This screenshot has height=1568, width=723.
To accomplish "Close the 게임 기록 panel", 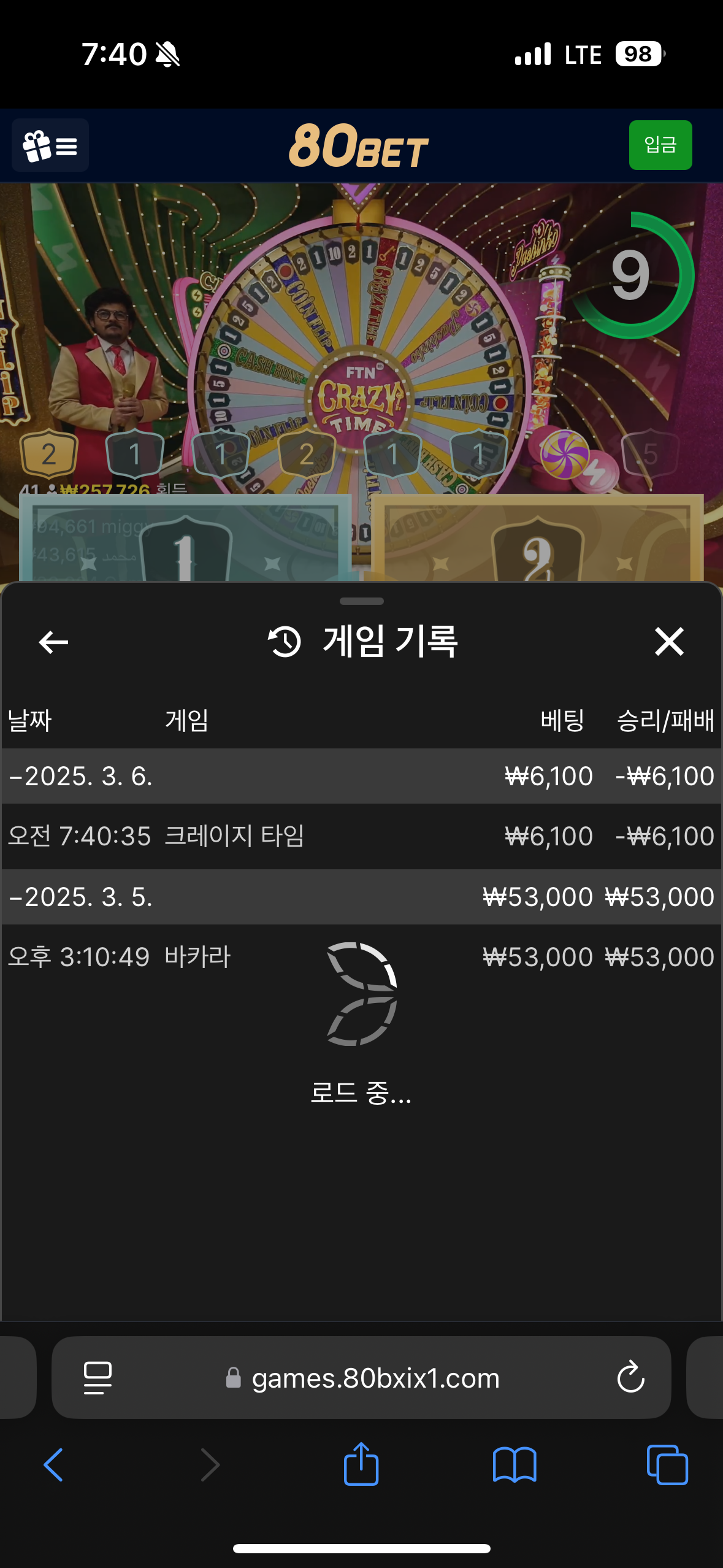I will point(668,642).
